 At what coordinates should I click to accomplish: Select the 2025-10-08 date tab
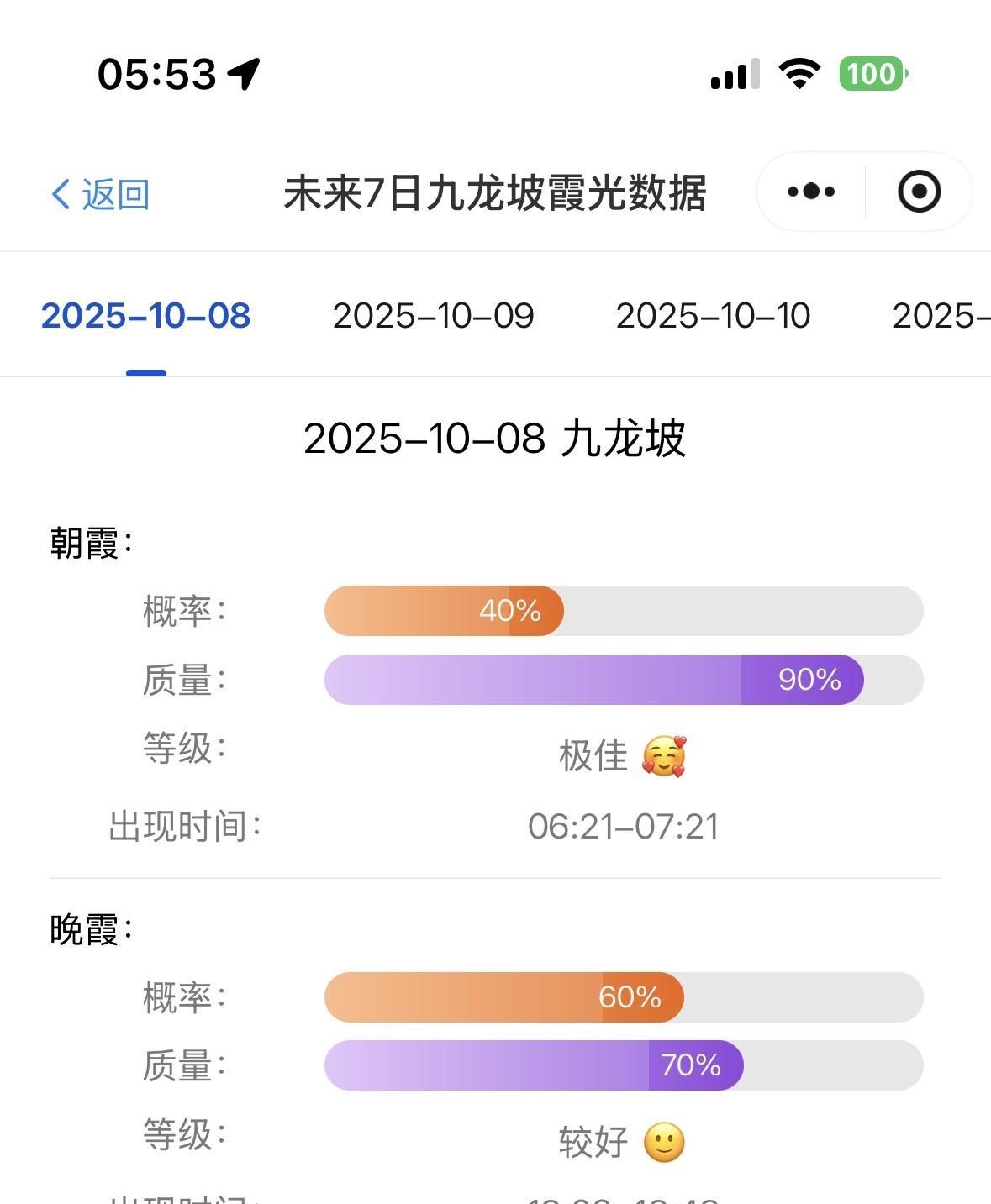click(146, 316)
